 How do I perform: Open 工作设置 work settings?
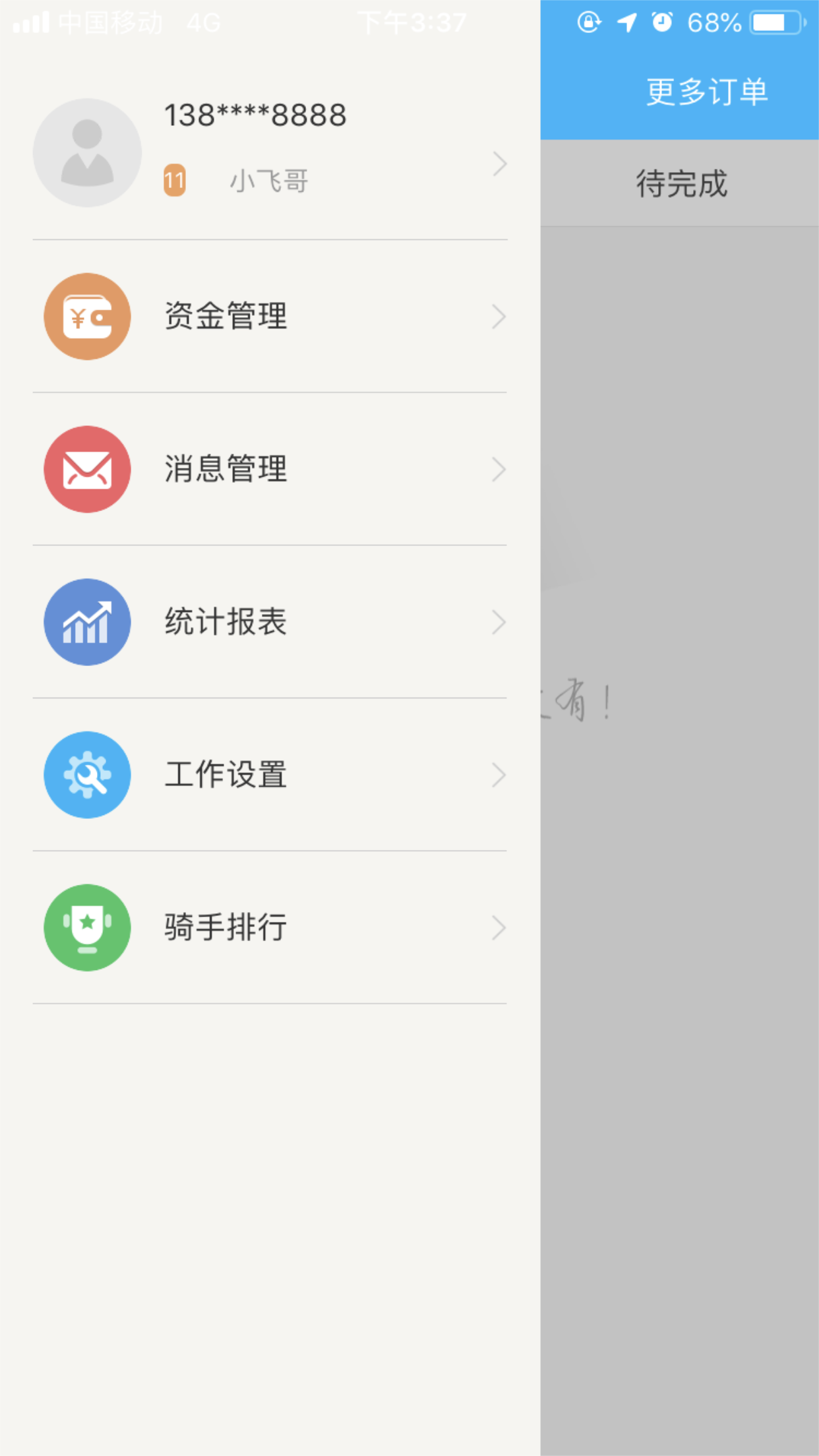point(270,775)
